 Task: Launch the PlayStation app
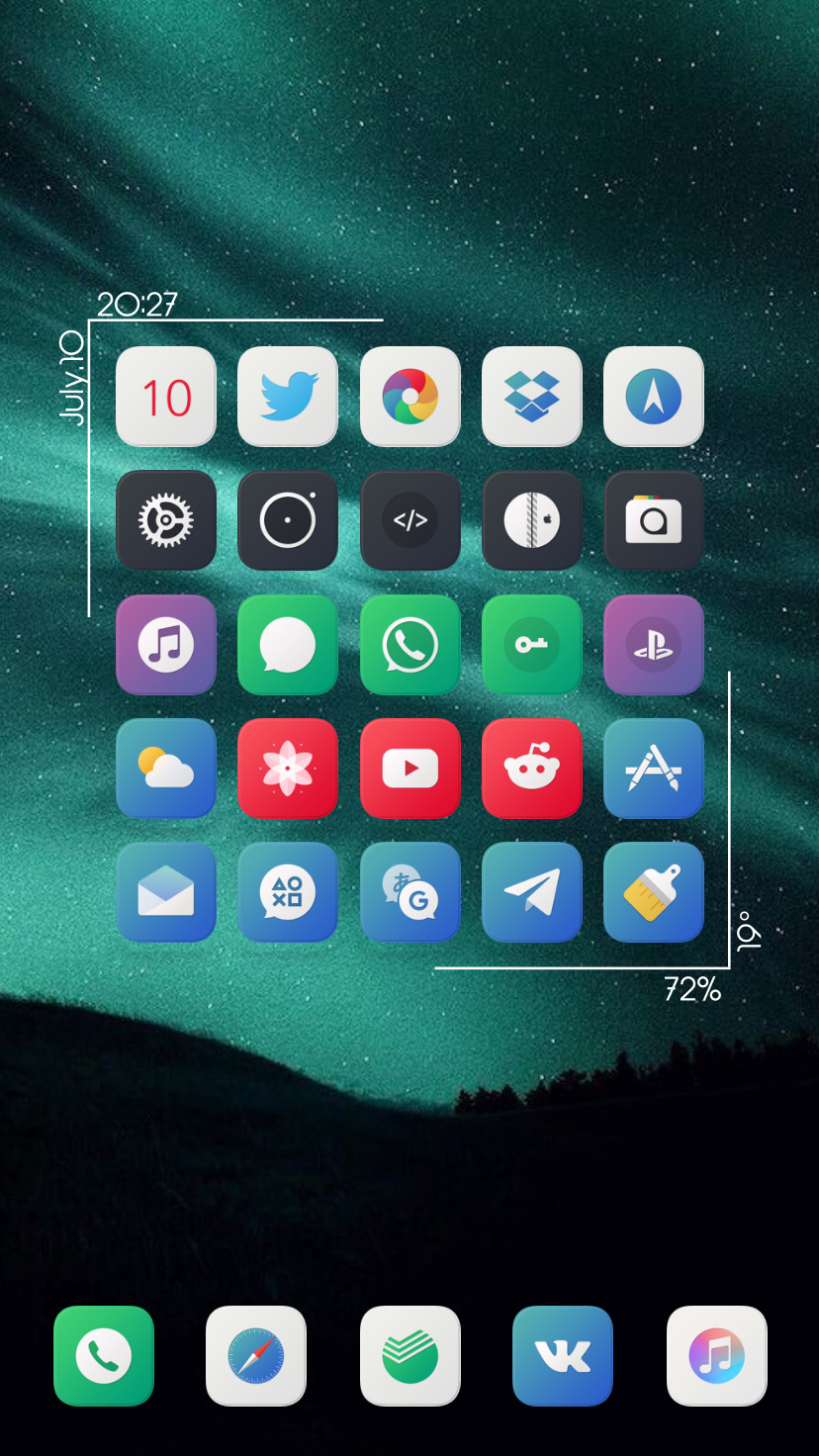pos(654,645)
